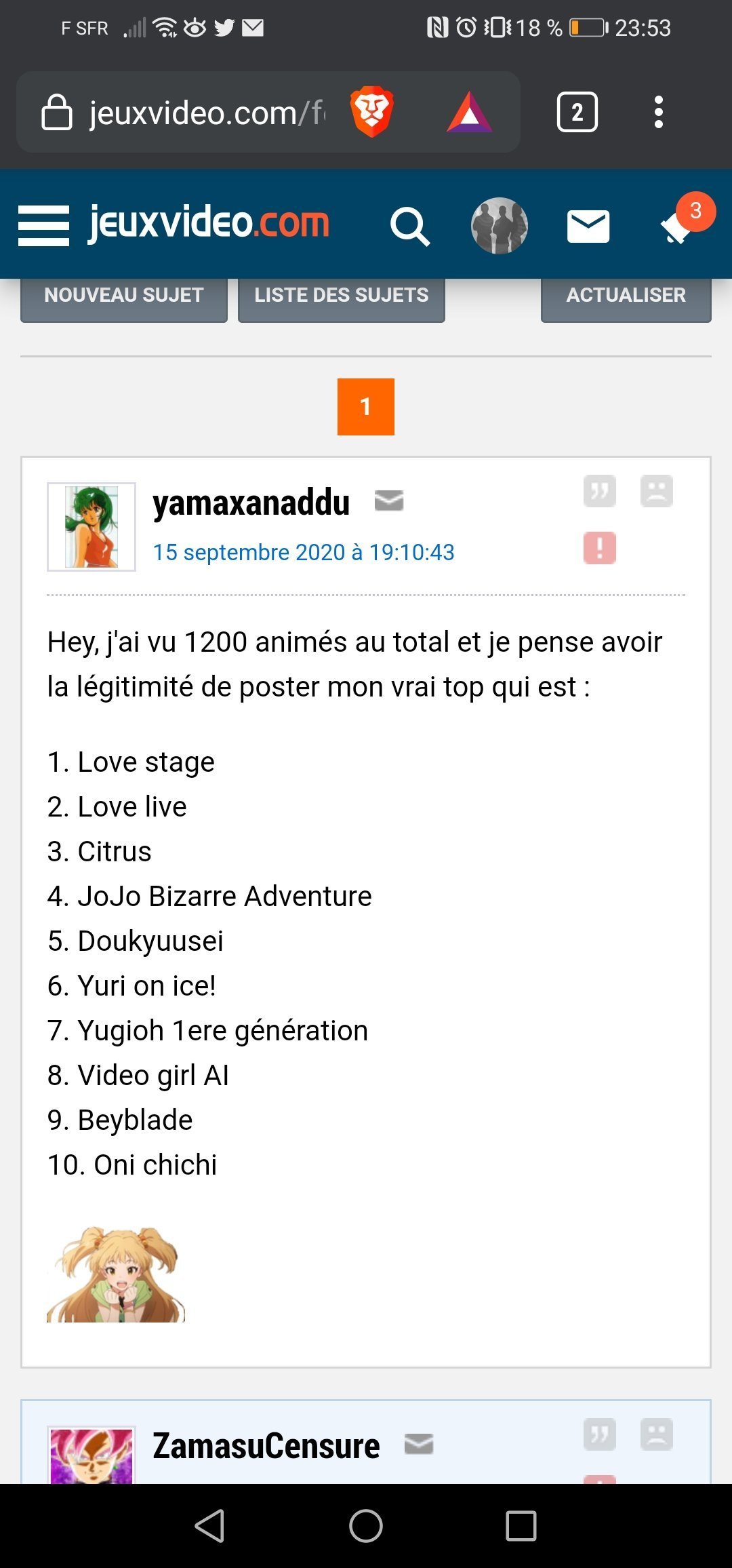Open the browser tab switcher showing 2
732x1568 pixels.
coord(577,112)
